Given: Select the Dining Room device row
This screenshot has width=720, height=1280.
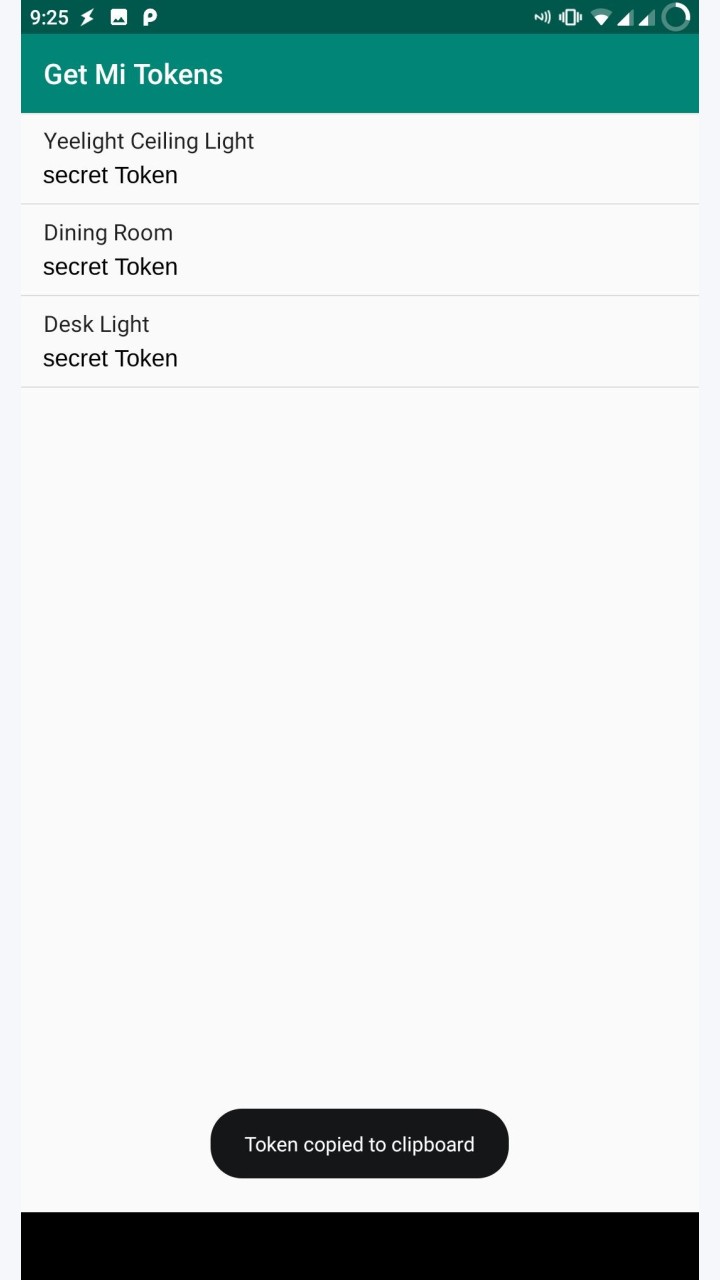Looking at the screenshot, I should pos(359,250).
